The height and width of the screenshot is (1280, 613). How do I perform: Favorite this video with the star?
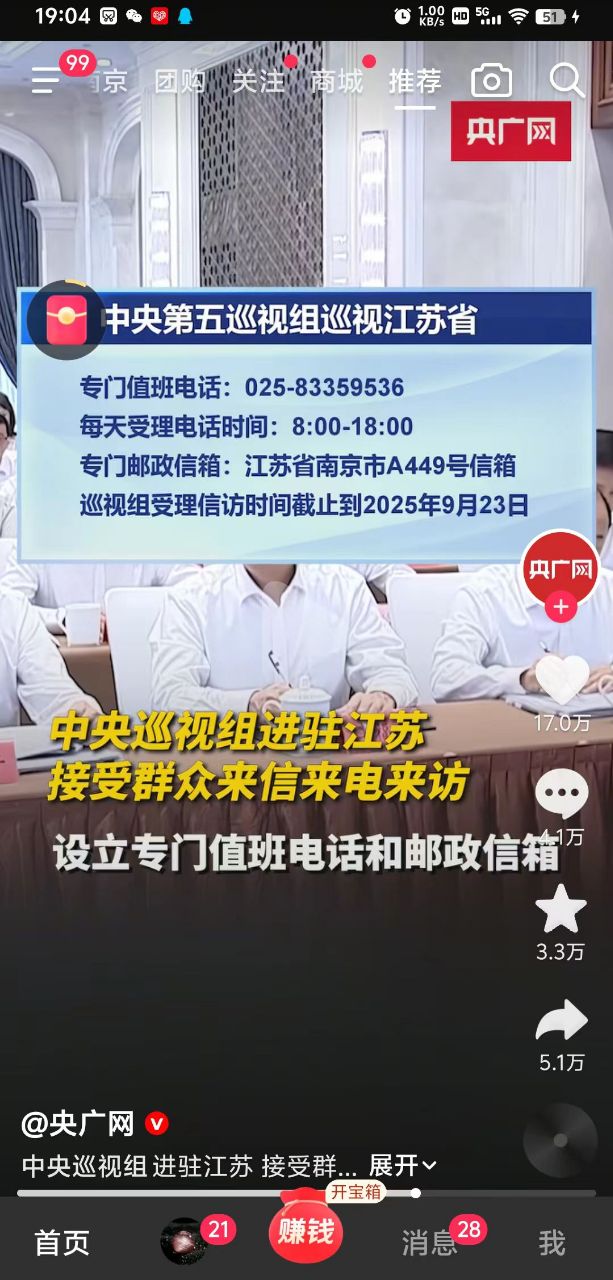point(561,910)
